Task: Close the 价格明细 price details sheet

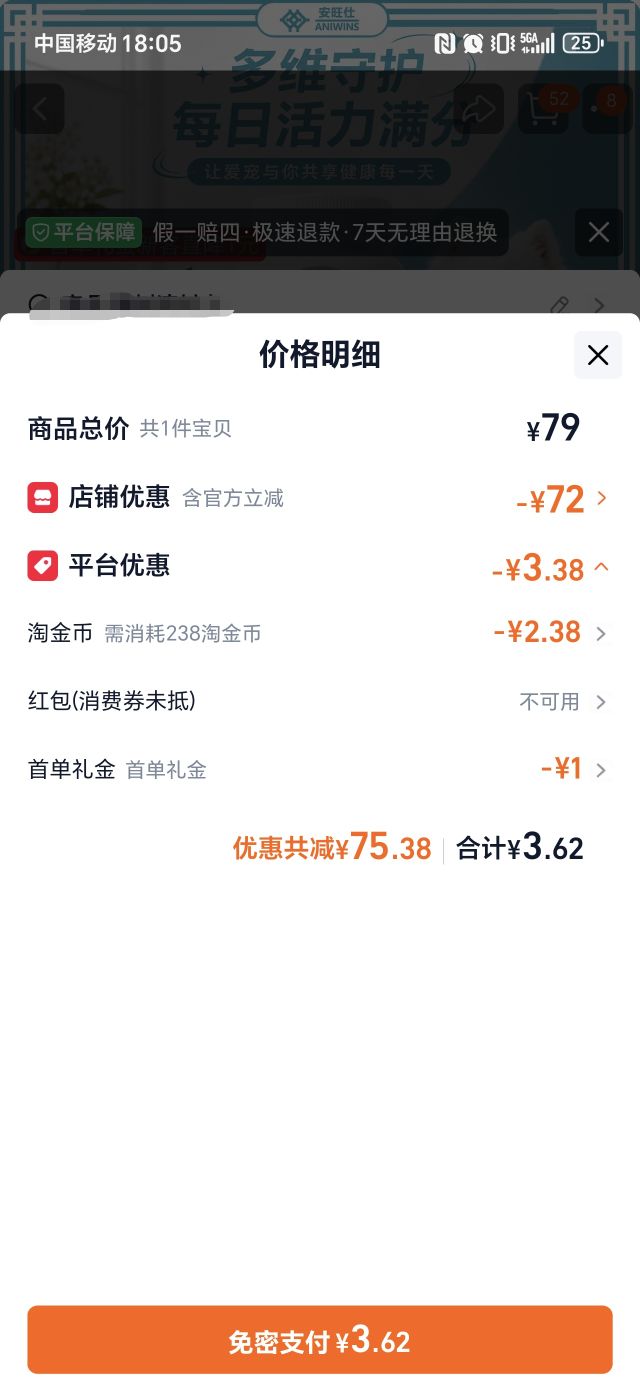Action: pos(598,355)
